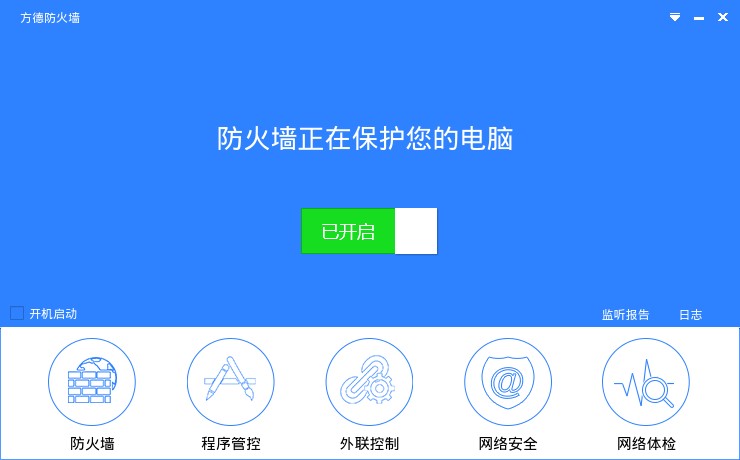Switch to 网络安全
Image resolution: width=740 pixels, height=460 pixels.
coord(508,381)
